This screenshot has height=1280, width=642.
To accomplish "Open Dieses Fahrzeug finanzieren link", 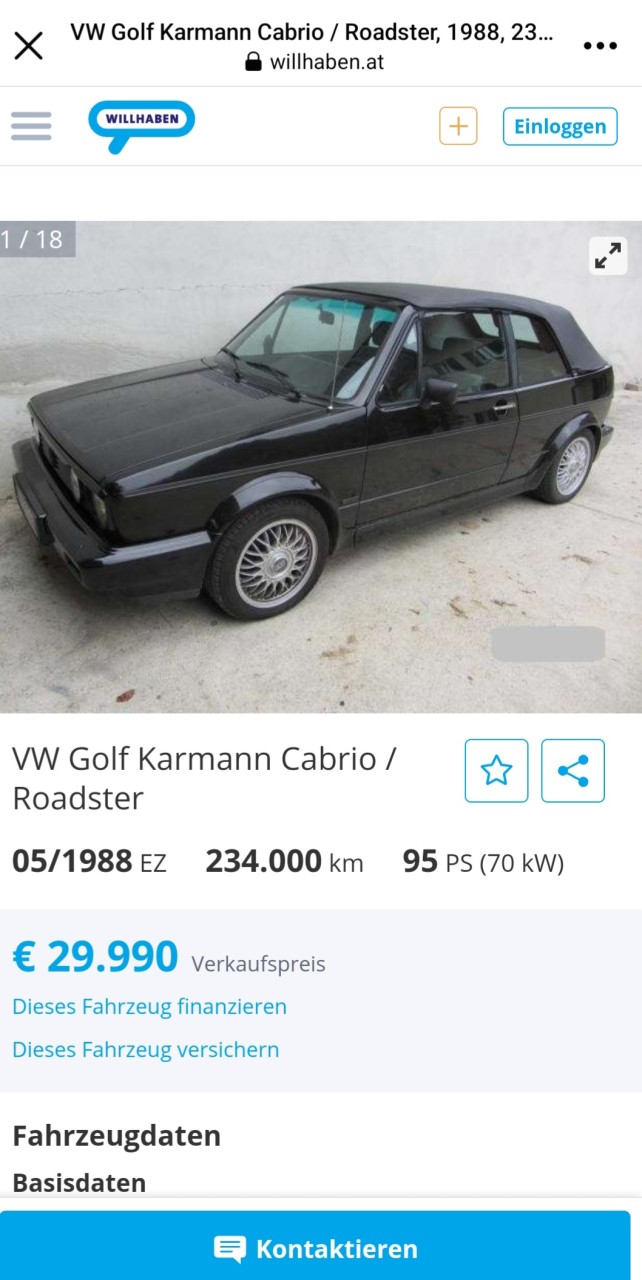I will point(150,1006).
